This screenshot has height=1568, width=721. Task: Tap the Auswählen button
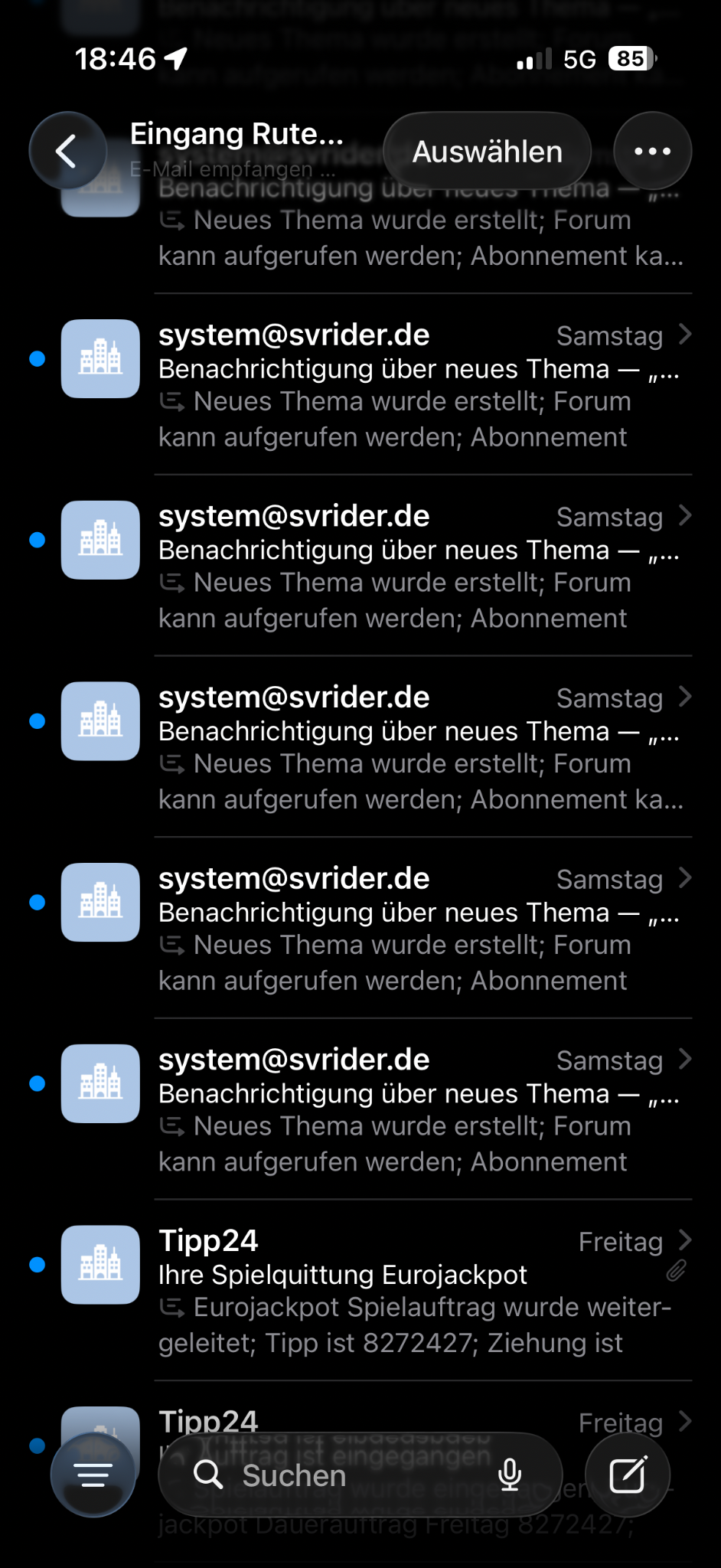488,152
